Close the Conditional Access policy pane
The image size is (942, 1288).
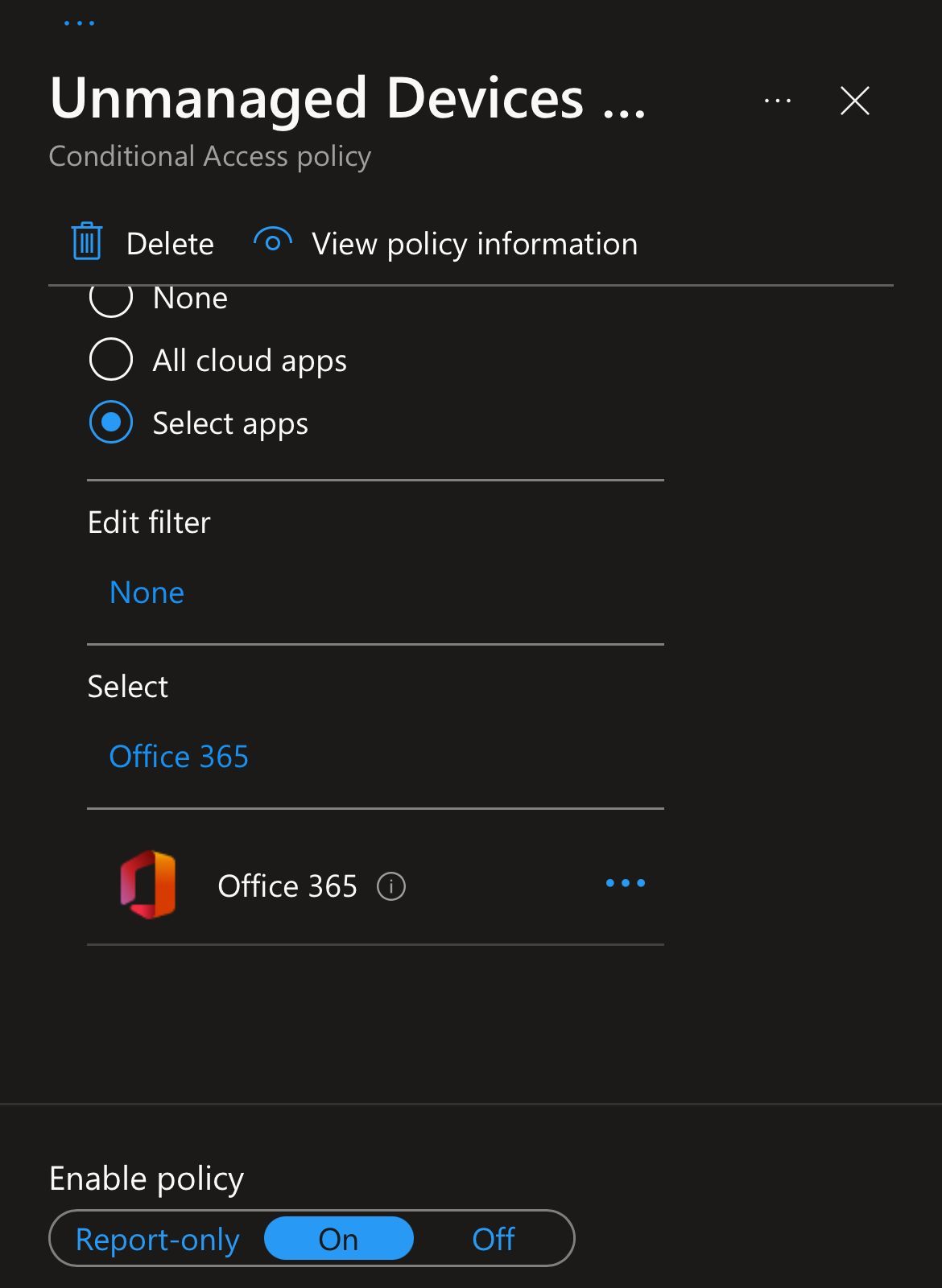pos(854,101)
